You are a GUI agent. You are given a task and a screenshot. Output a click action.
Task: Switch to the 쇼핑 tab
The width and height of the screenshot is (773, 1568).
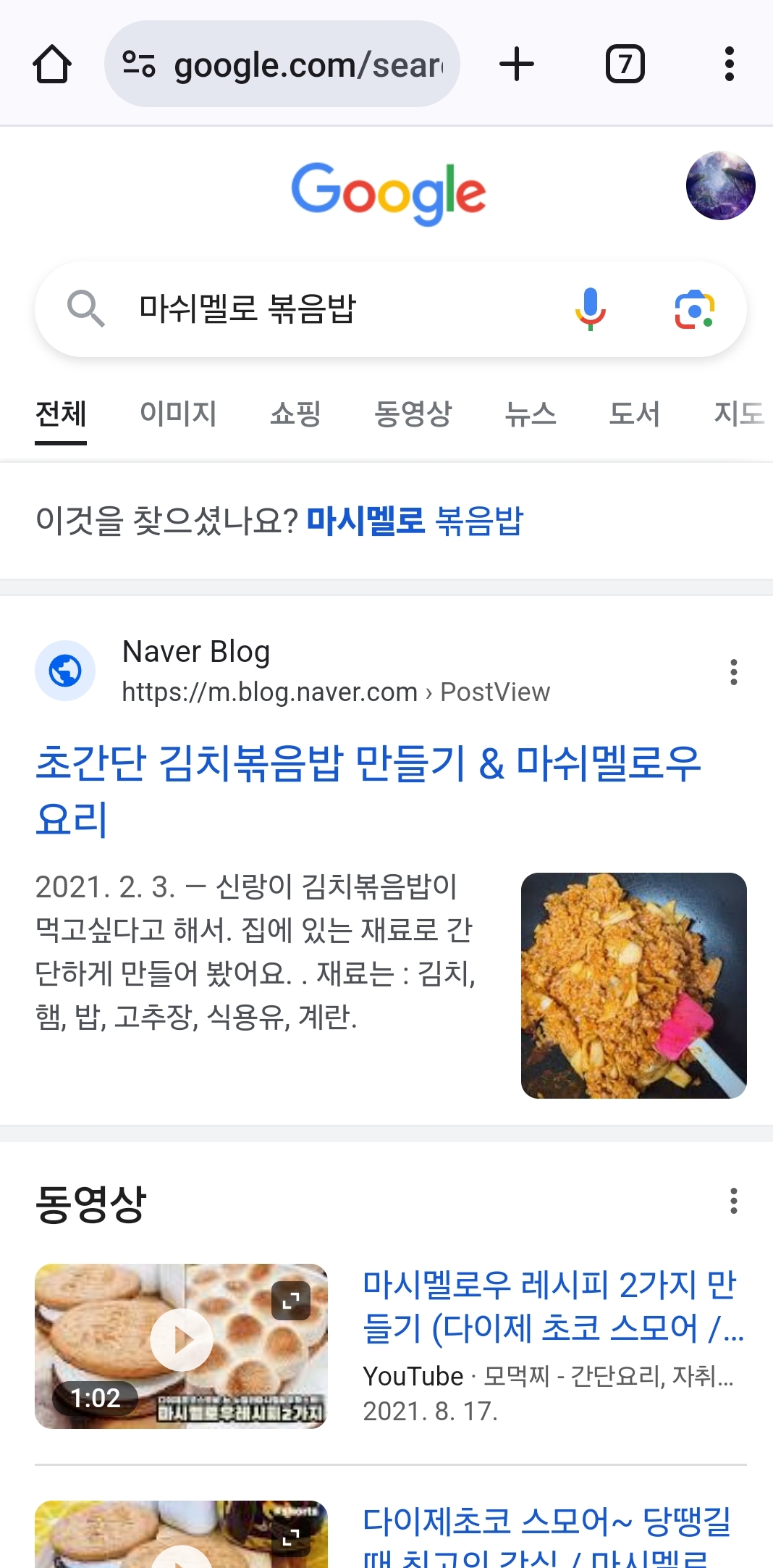(295, 414)
